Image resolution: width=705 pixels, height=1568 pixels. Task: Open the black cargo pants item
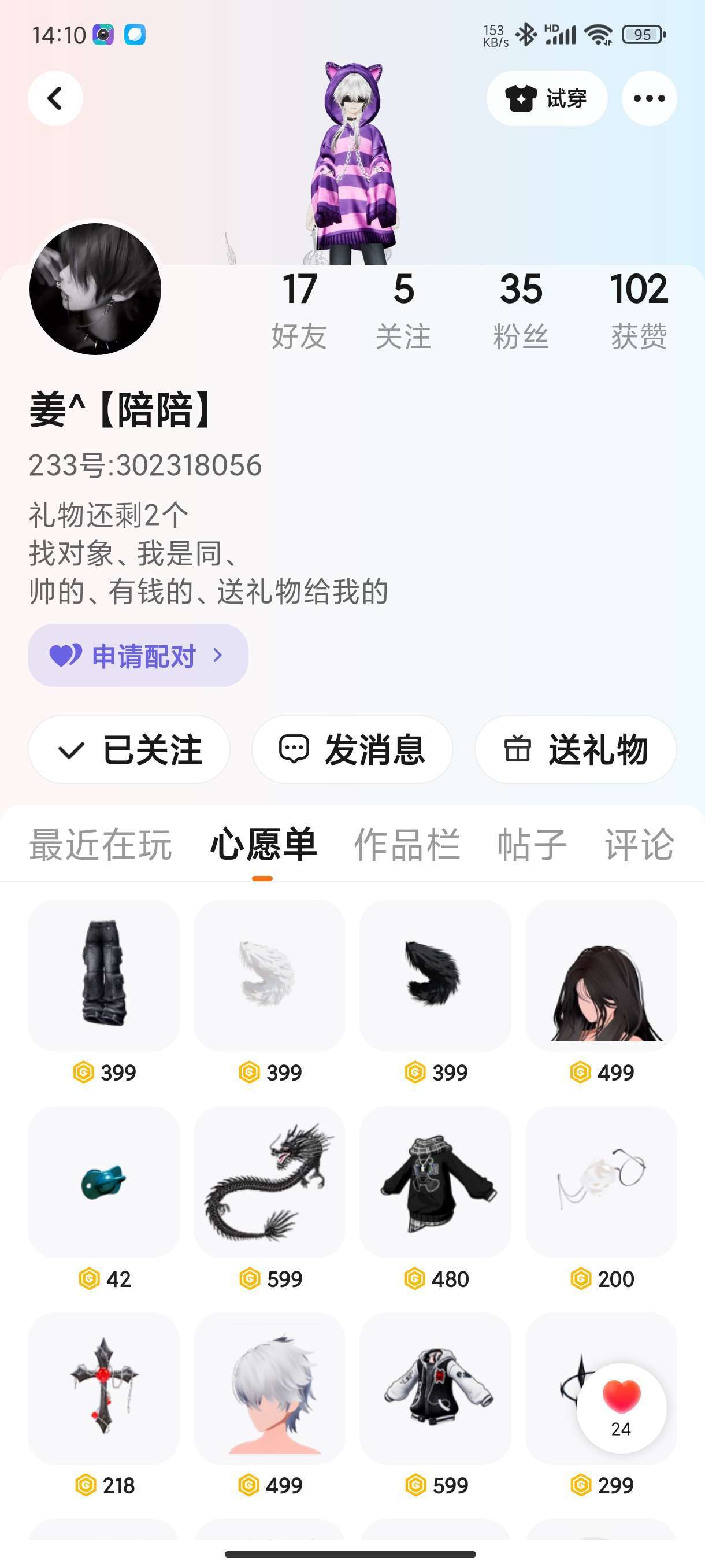(103, 975)
